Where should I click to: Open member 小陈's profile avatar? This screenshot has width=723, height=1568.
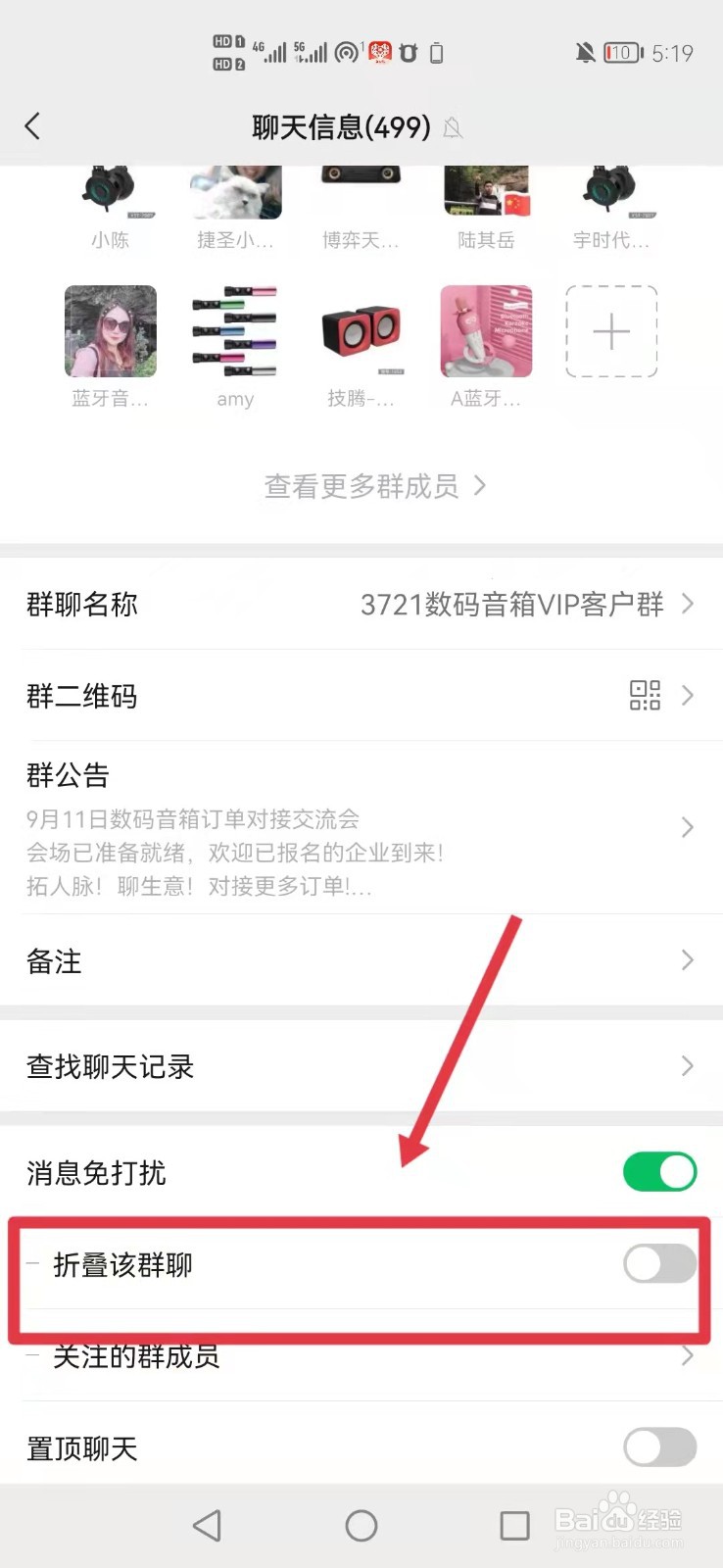(x=110, y=192)
